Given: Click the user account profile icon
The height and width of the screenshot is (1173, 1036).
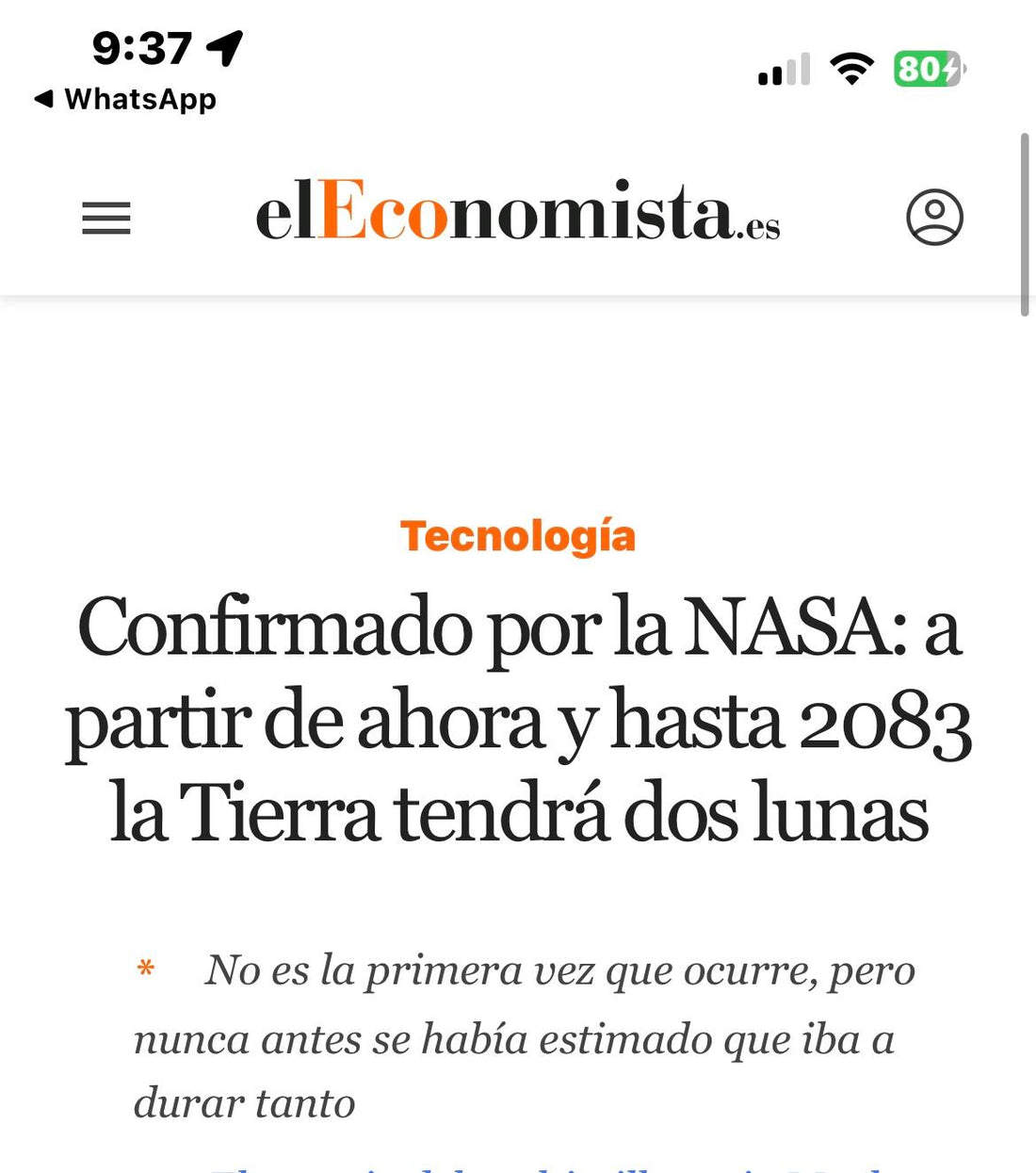Looking at the screenshot, I should tap(935, 217).
